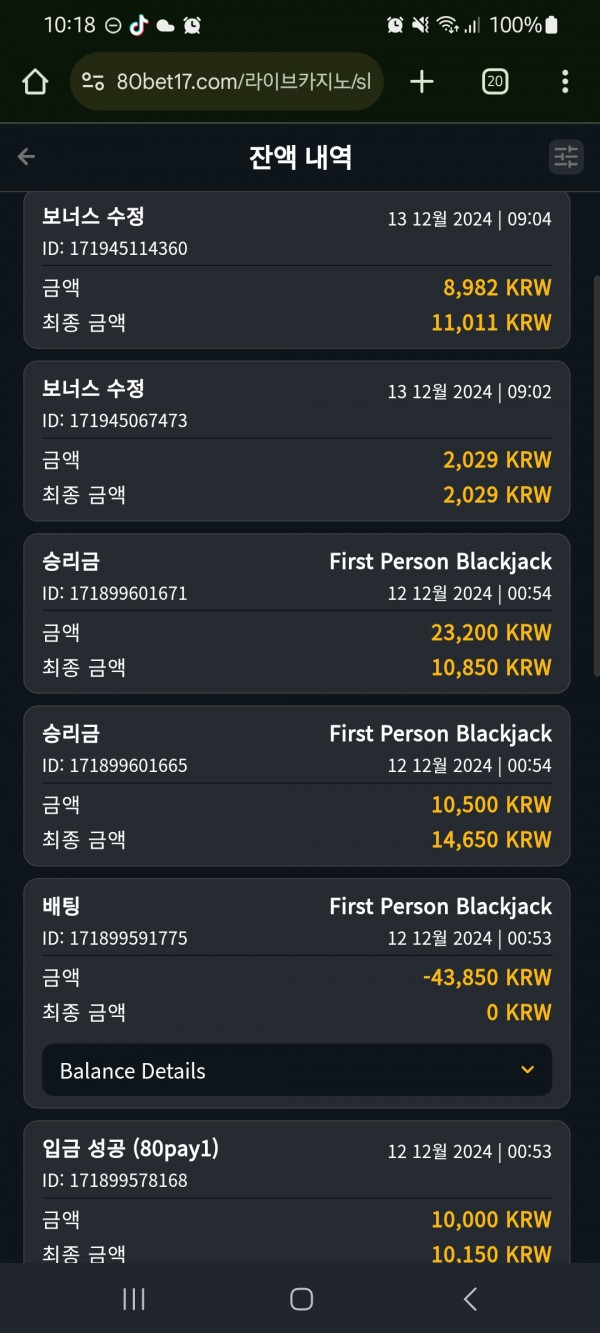Open the balance history filter settings
The image size is (600, 1333).
coord(566,156)
